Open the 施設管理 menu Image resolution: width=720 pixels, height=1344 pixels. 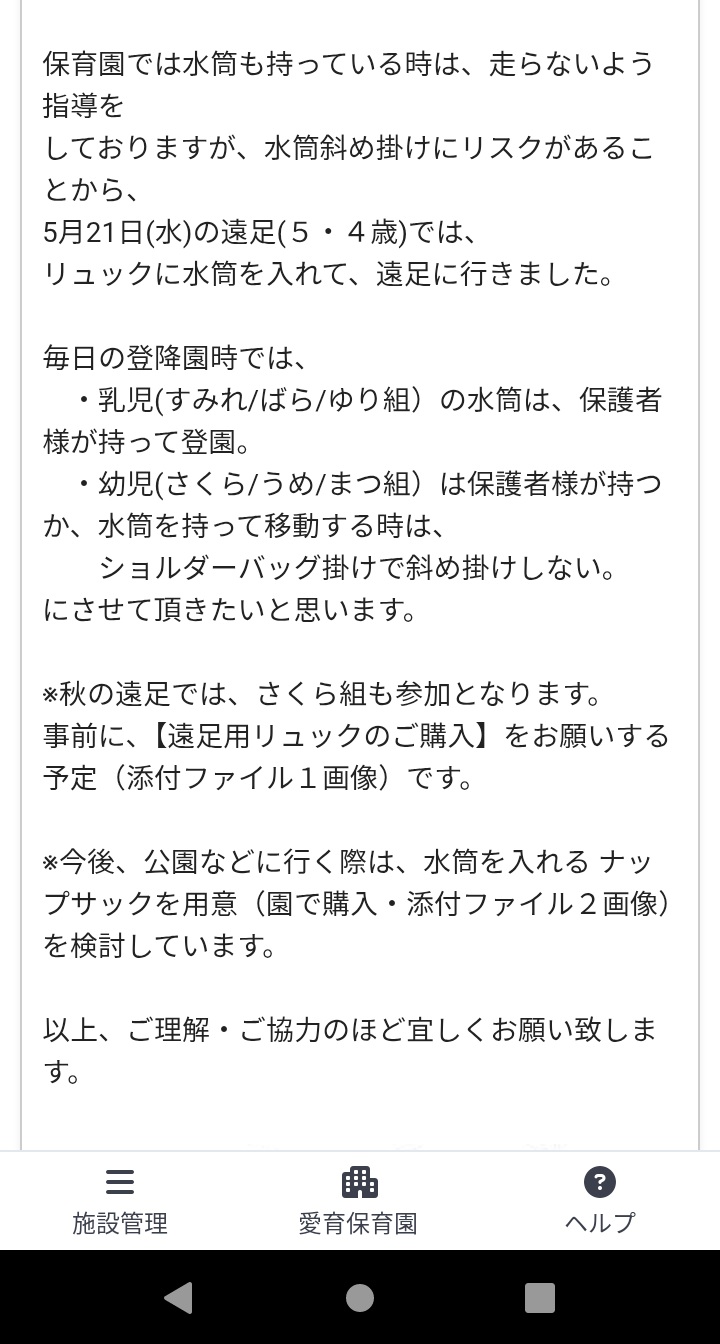[x=120, y=1199]
